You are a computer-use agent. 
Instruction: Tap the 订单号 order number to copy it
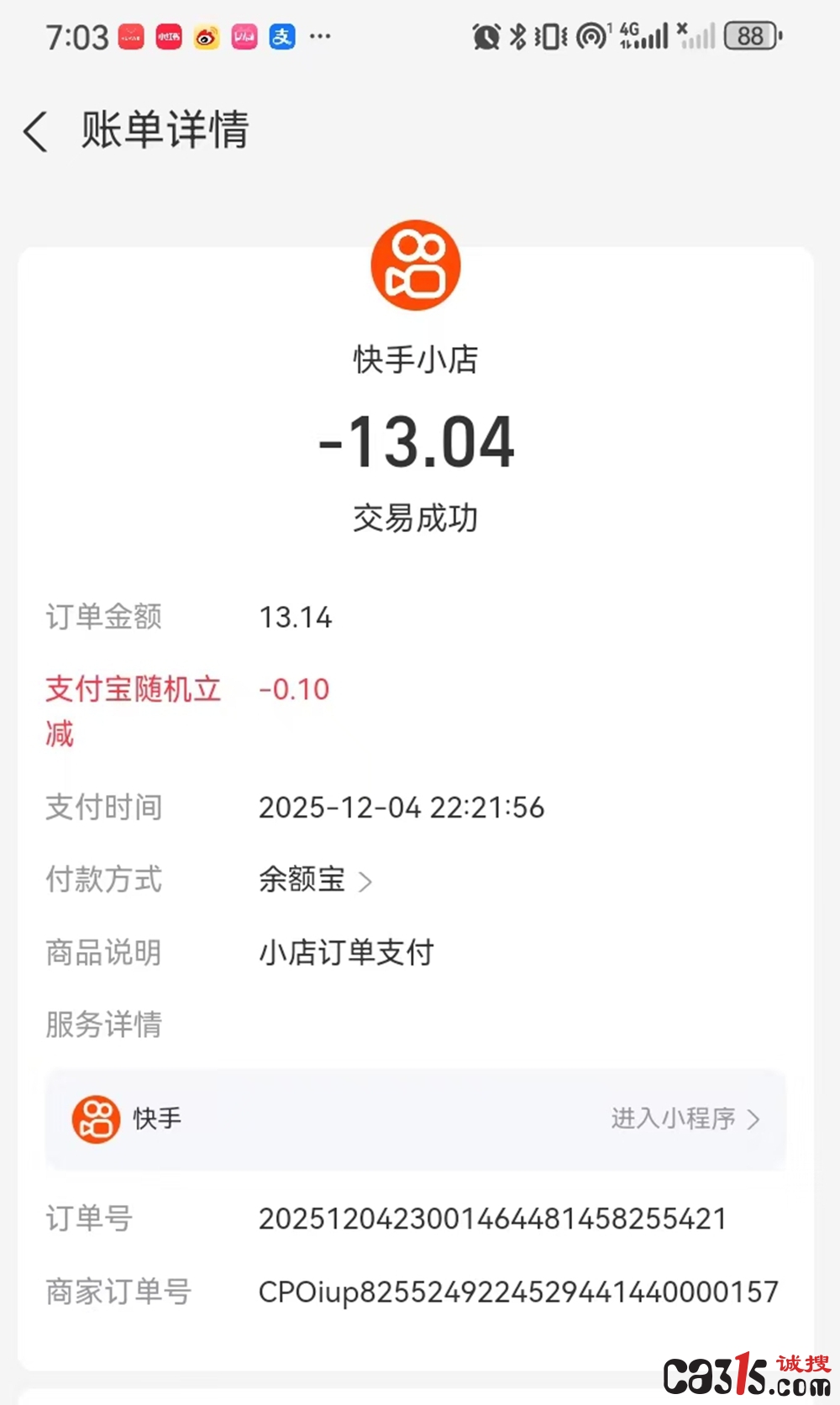pyautogui.click(x=491, y=1218)
